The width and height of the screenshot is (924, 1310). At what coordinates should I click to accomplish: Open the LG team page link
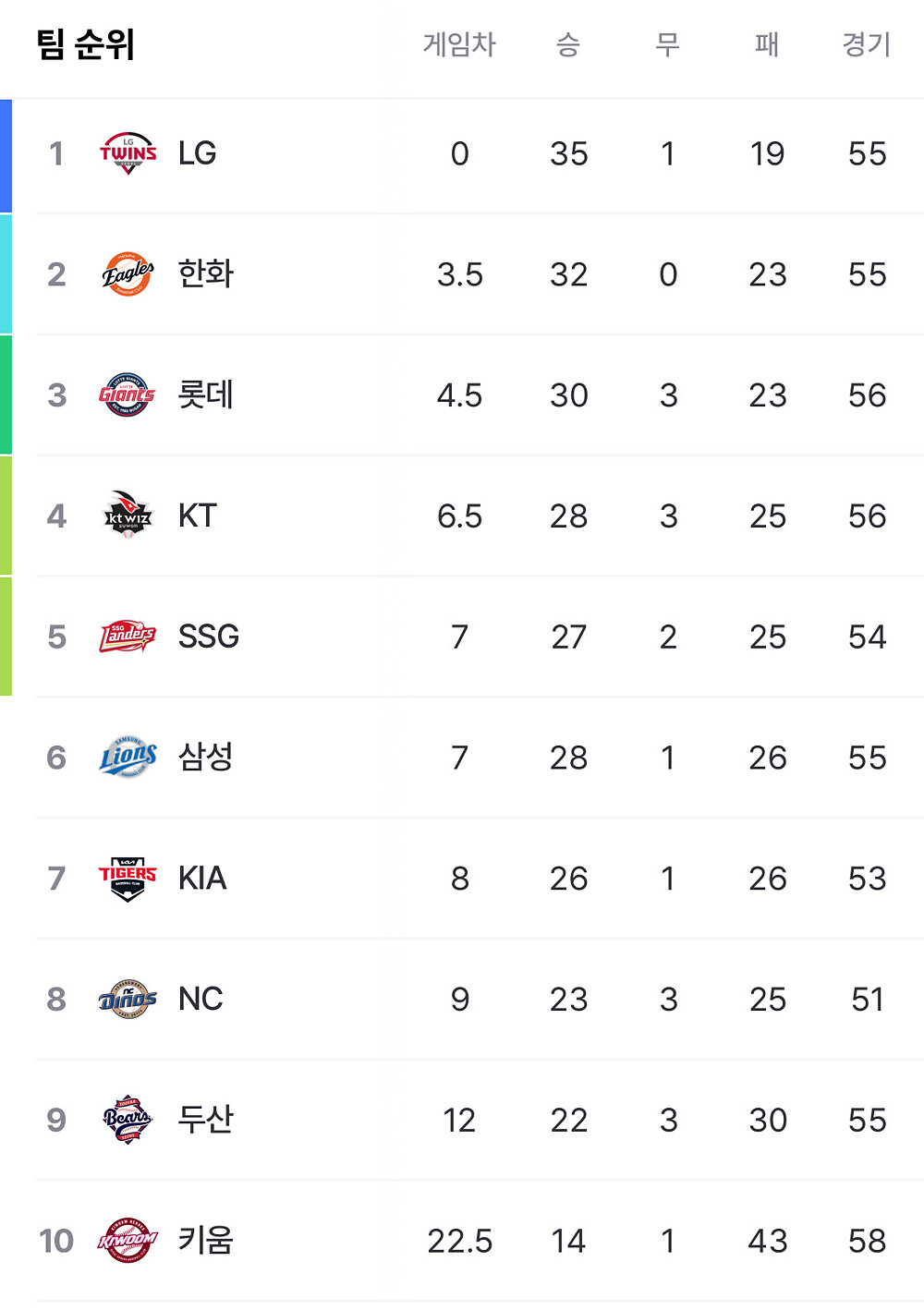click(197, 152)
